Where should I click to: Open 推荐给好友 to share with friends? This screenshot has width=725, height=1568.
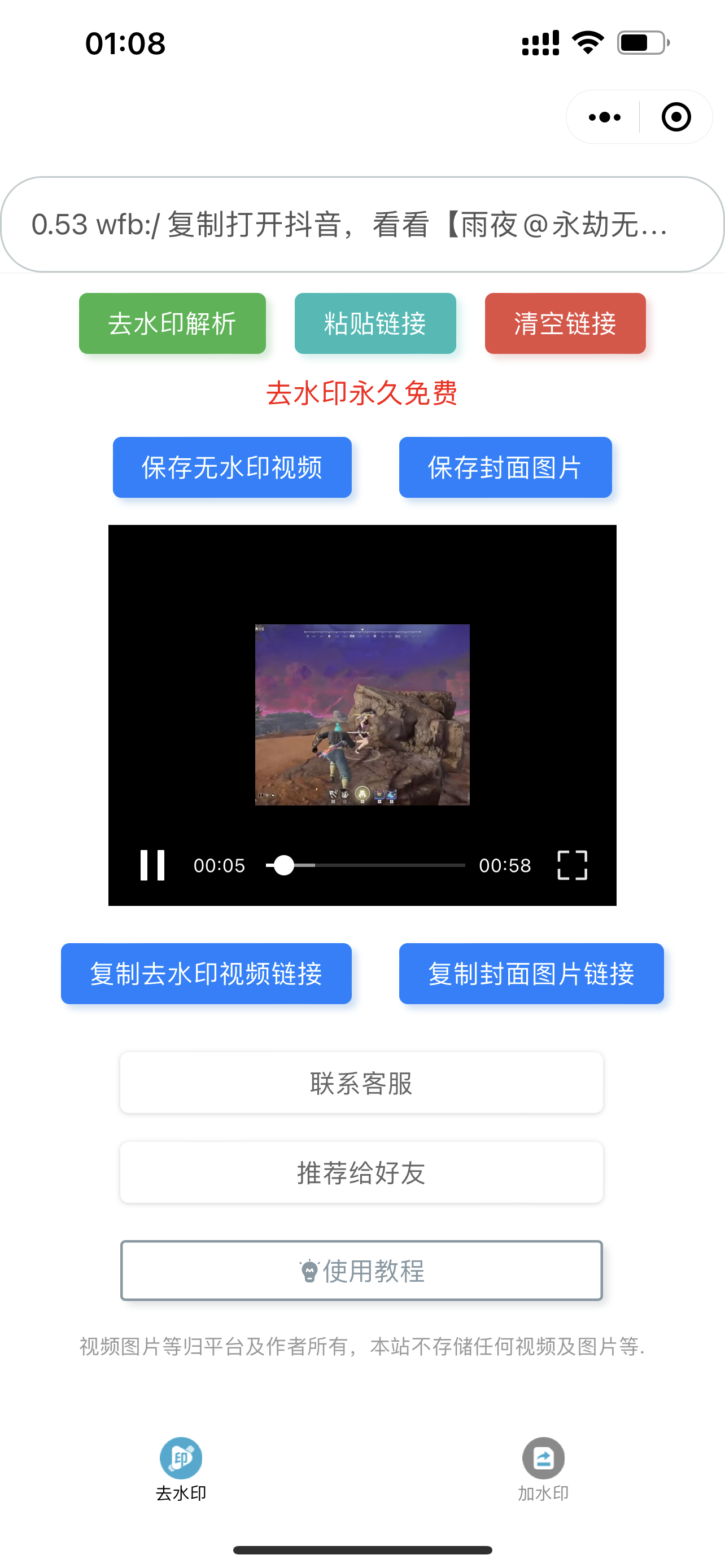click(361, 1172)
